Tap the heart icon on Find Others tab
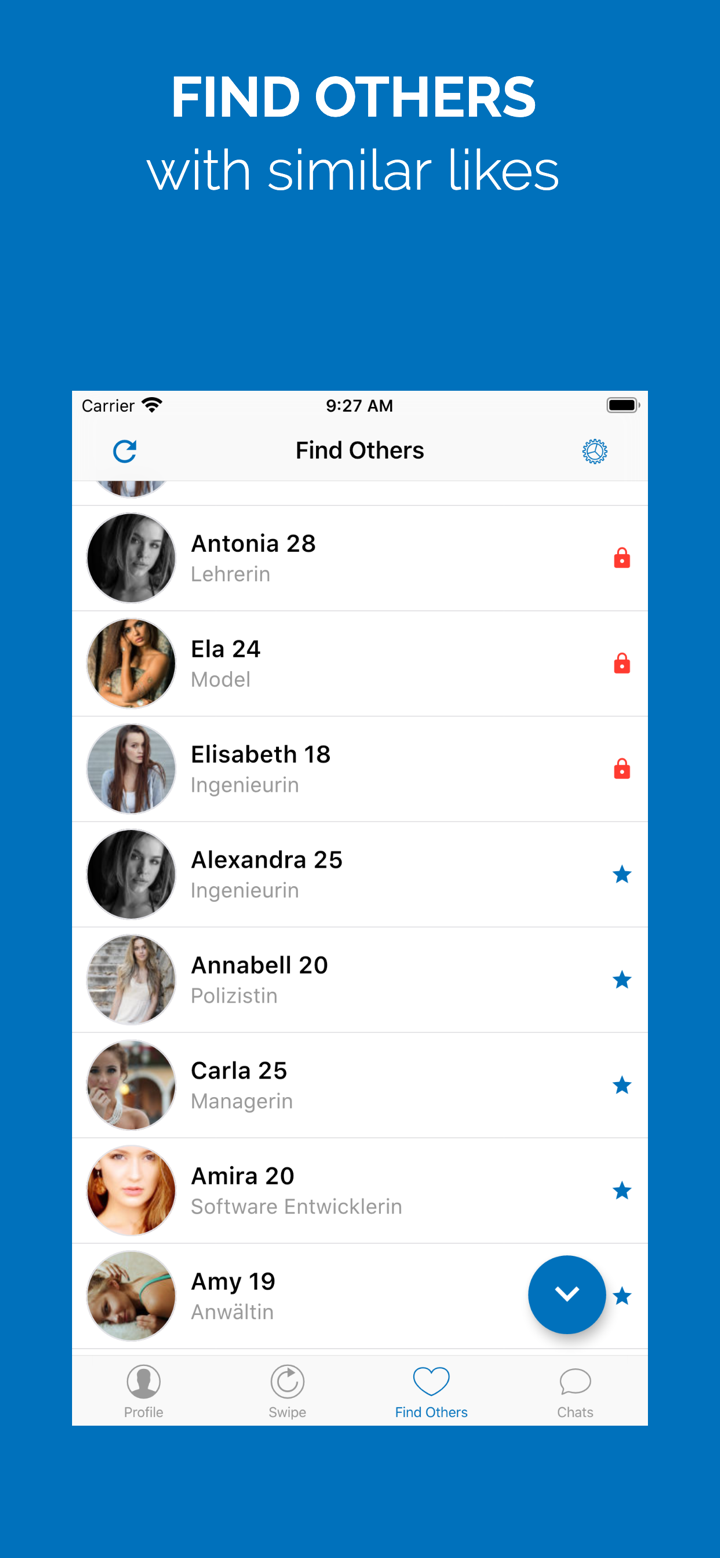This screenshot has width=720, height=1558. coord(431,1380)
